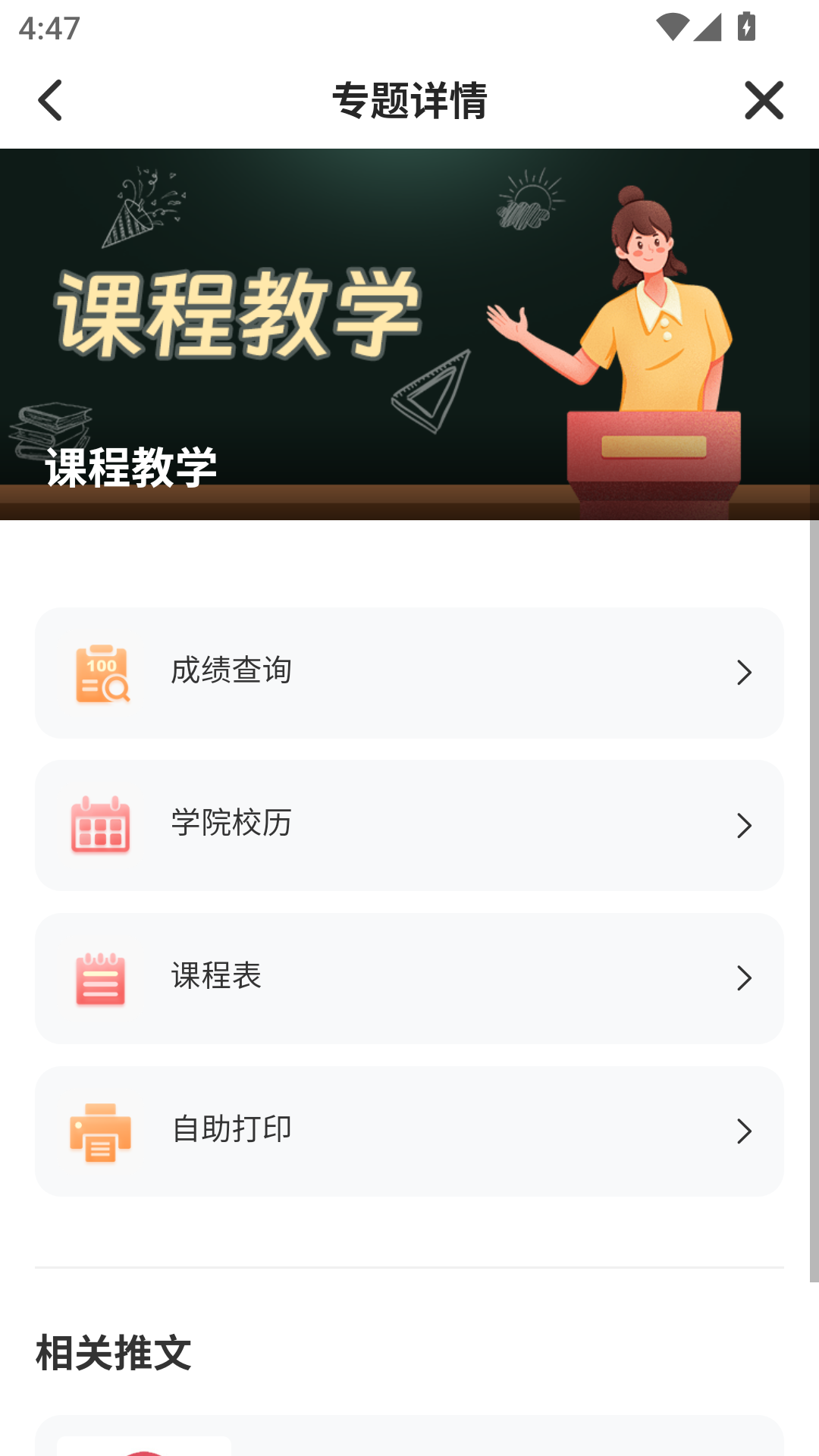Image resolution: width=819 pixels, height=1456 pixels.
Task: Expand the 课程表 entry chevron
Action: click(x=744, y=977)
